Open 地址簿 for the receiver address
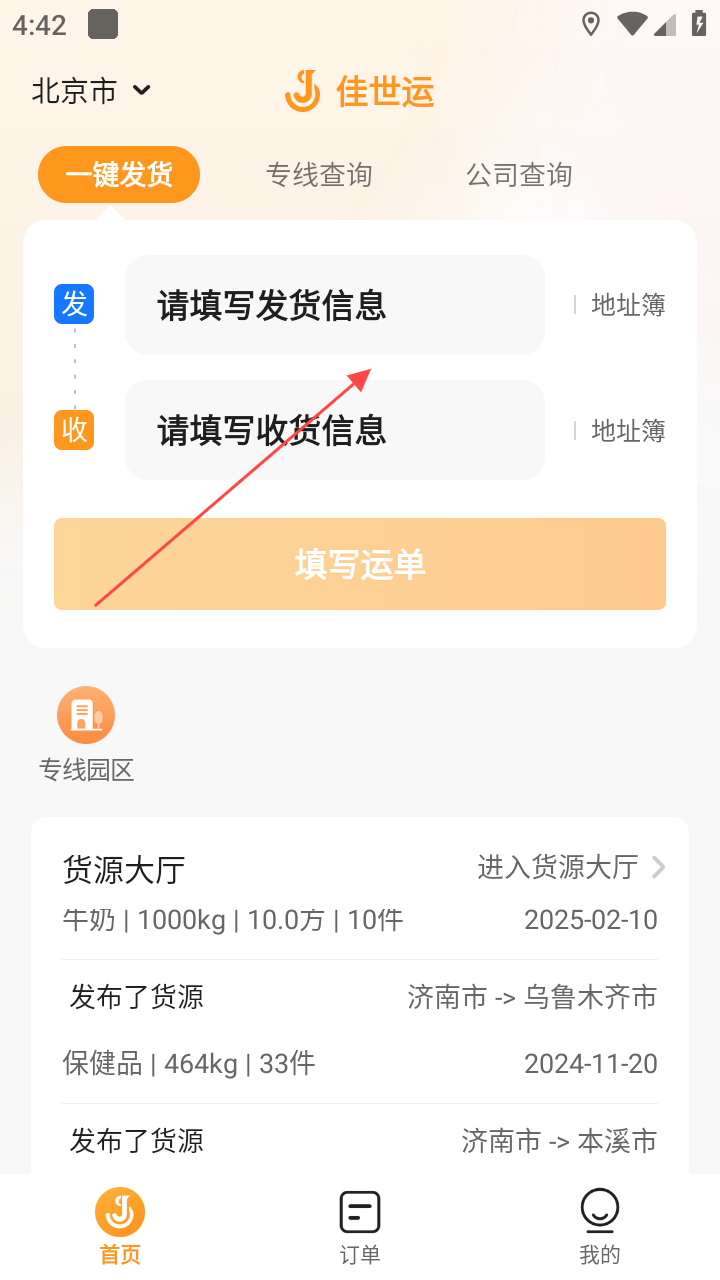720x1280 pixels. tap(628, 431)
